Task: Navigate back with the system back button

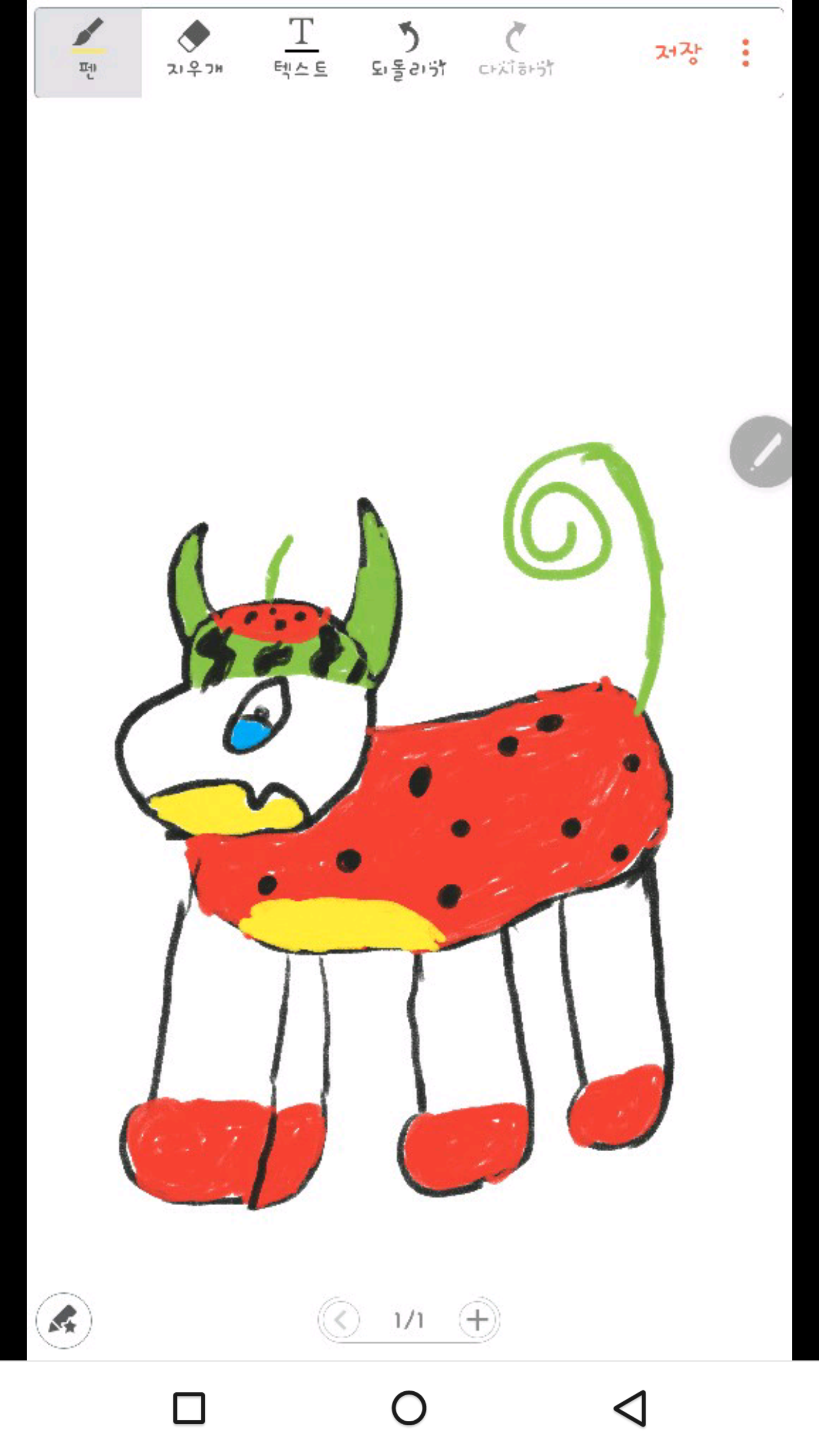Action: click(x=630, y=1408)
